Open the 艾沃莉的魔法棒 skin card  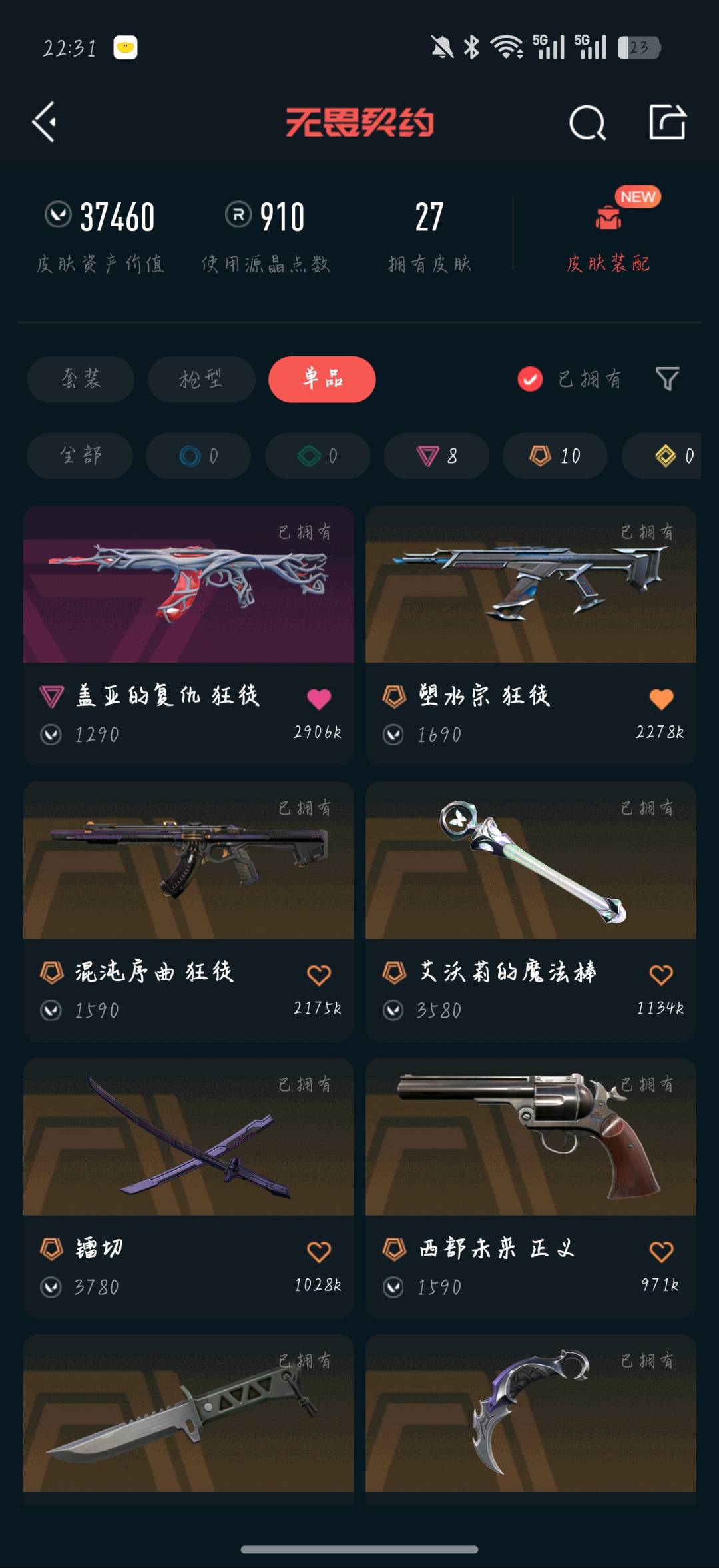click(531, 911)
